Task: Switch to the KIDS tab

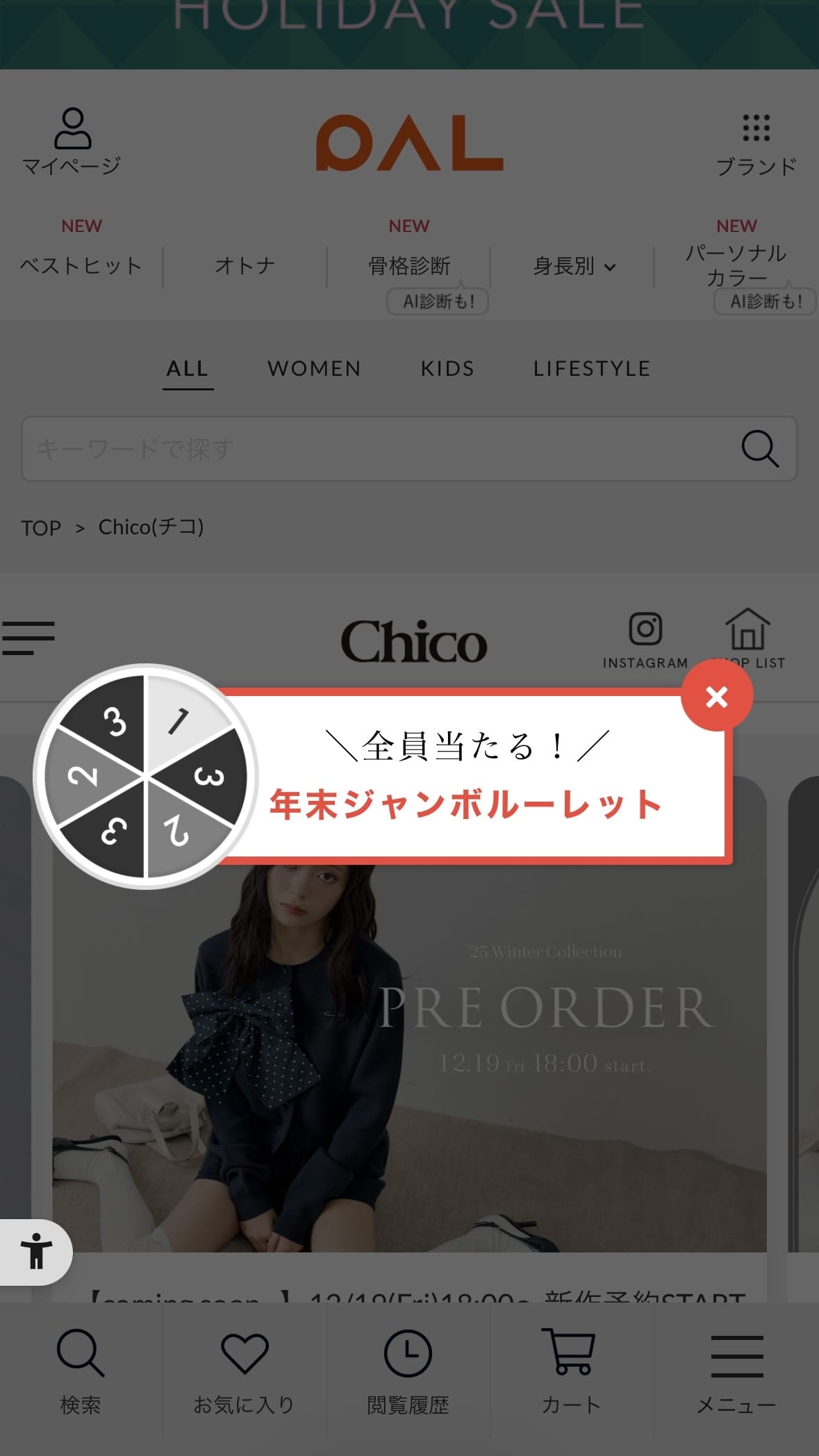Action: pyautogui.click(x=447, y=368)
